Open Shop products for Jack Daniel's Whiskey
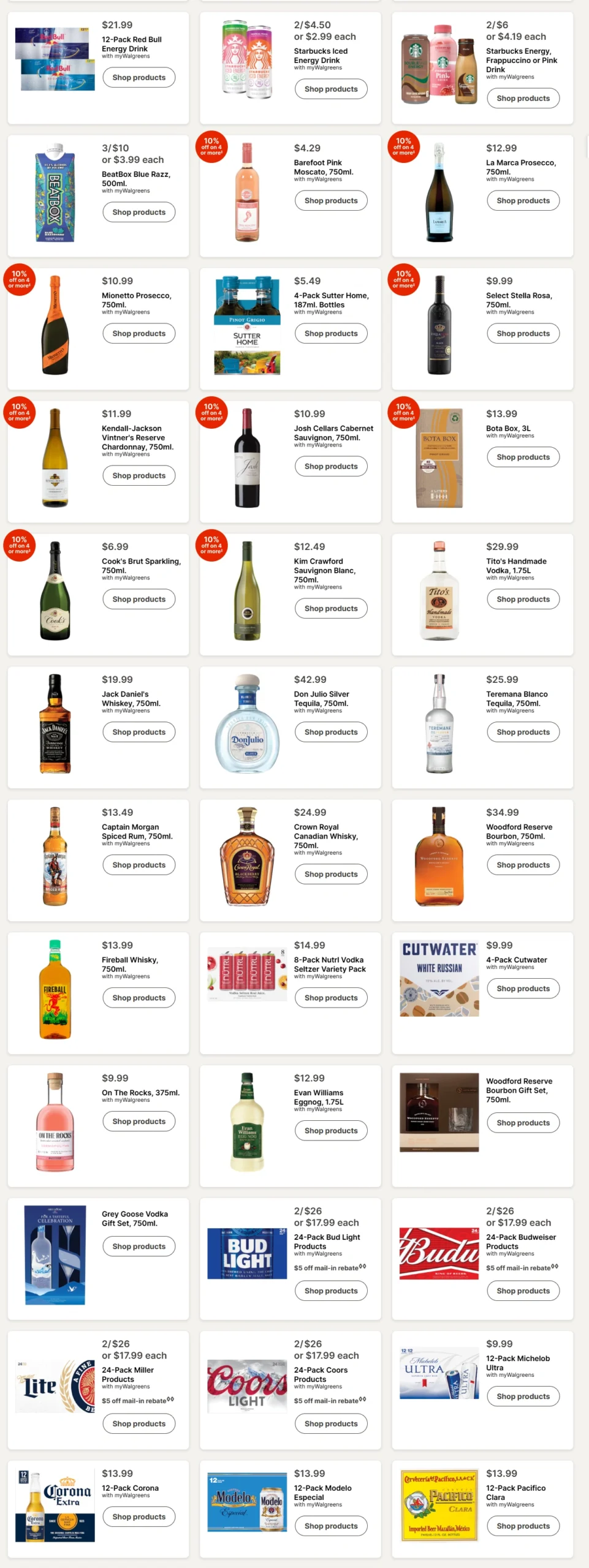This screenshot has width=589, height=1568. pos(139,733)
